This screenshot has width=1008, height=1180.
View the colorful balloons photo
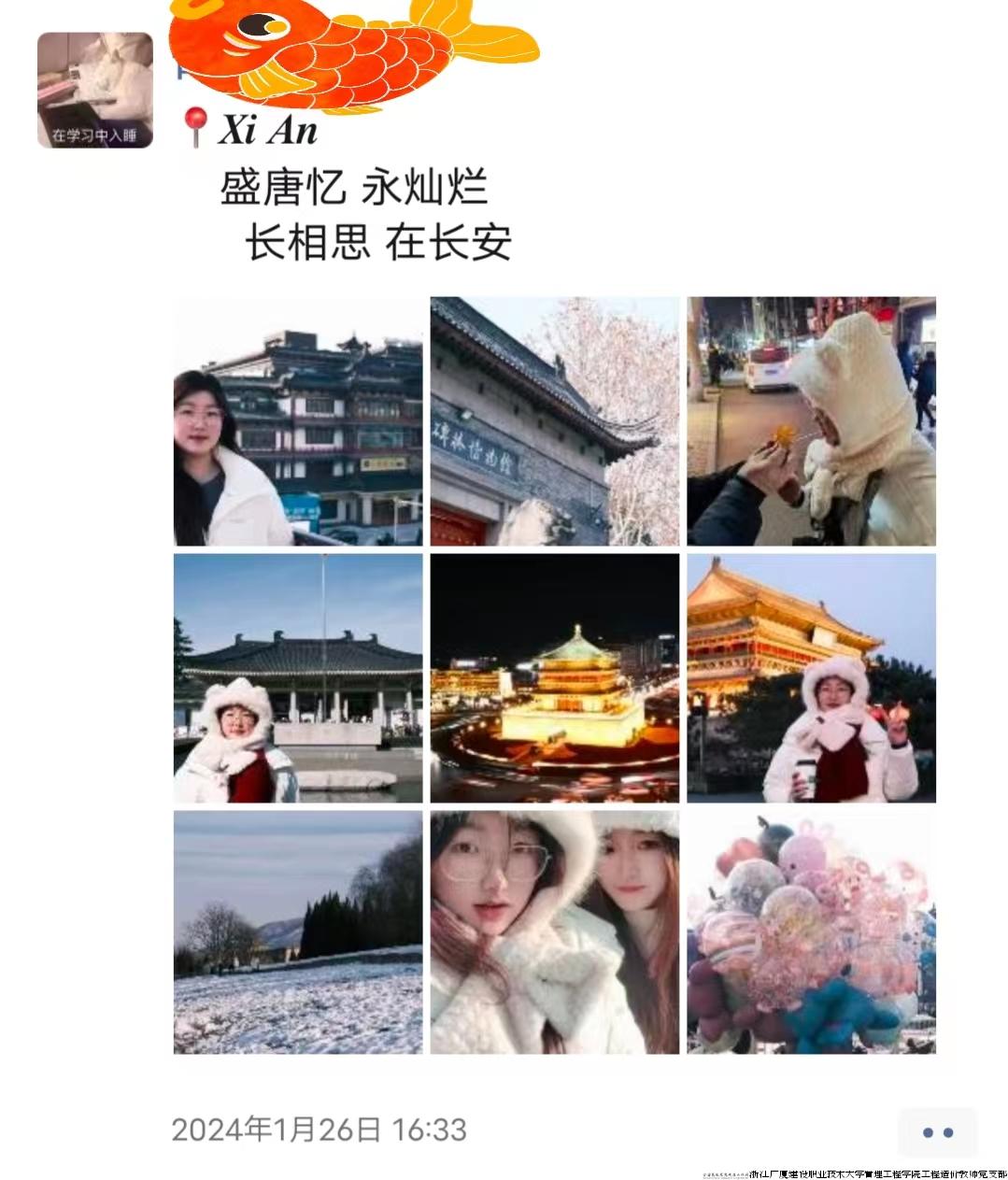[811, 932]
